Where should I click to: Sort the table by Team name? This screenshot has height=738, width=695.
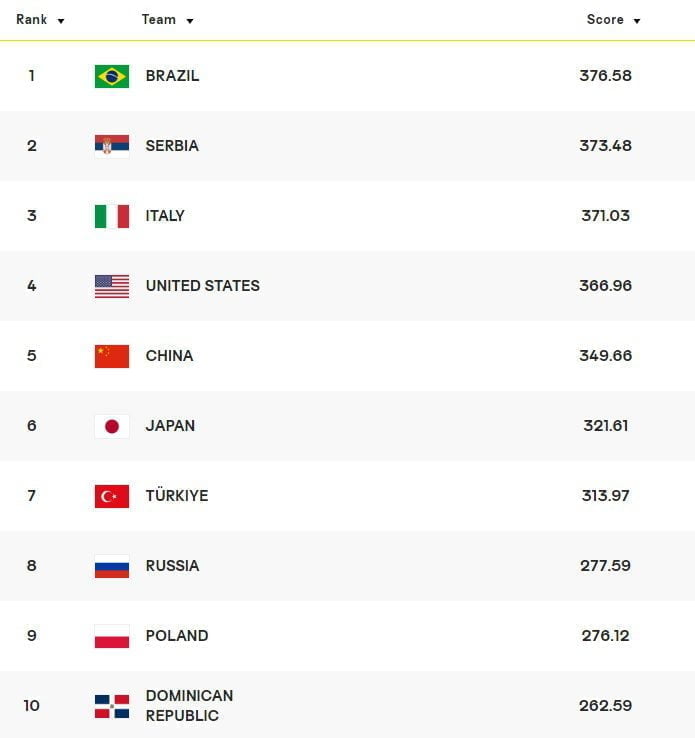167,20
